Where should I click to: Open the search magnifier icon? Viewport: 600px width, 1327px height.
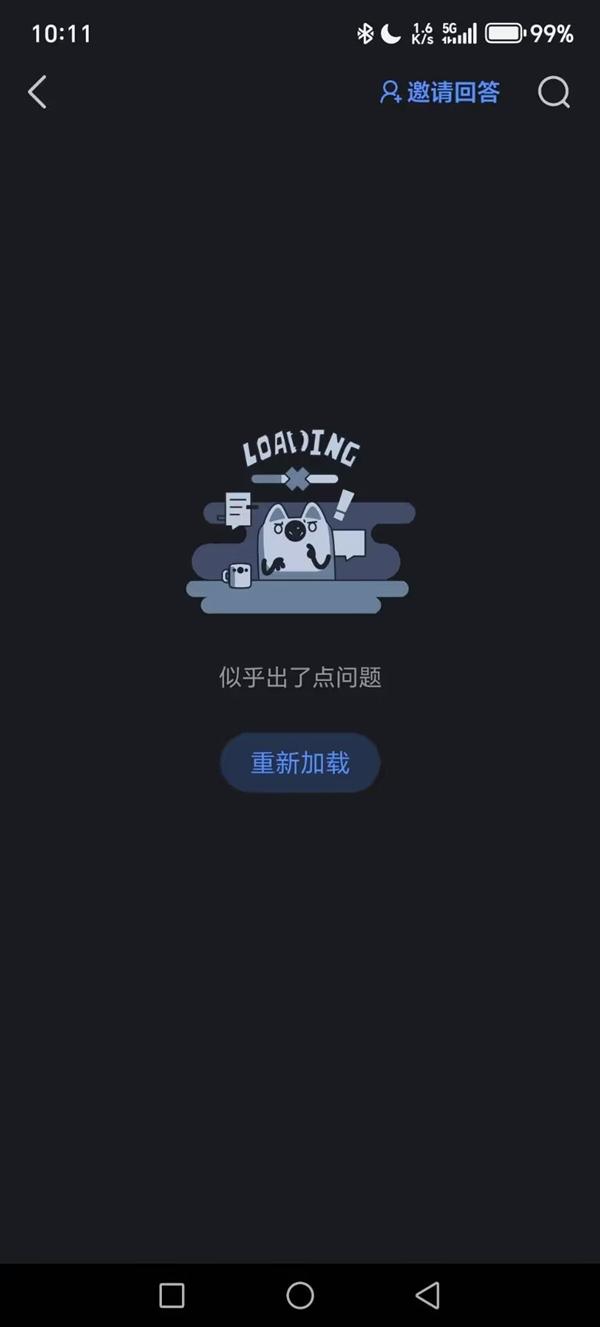coord(553,93)
